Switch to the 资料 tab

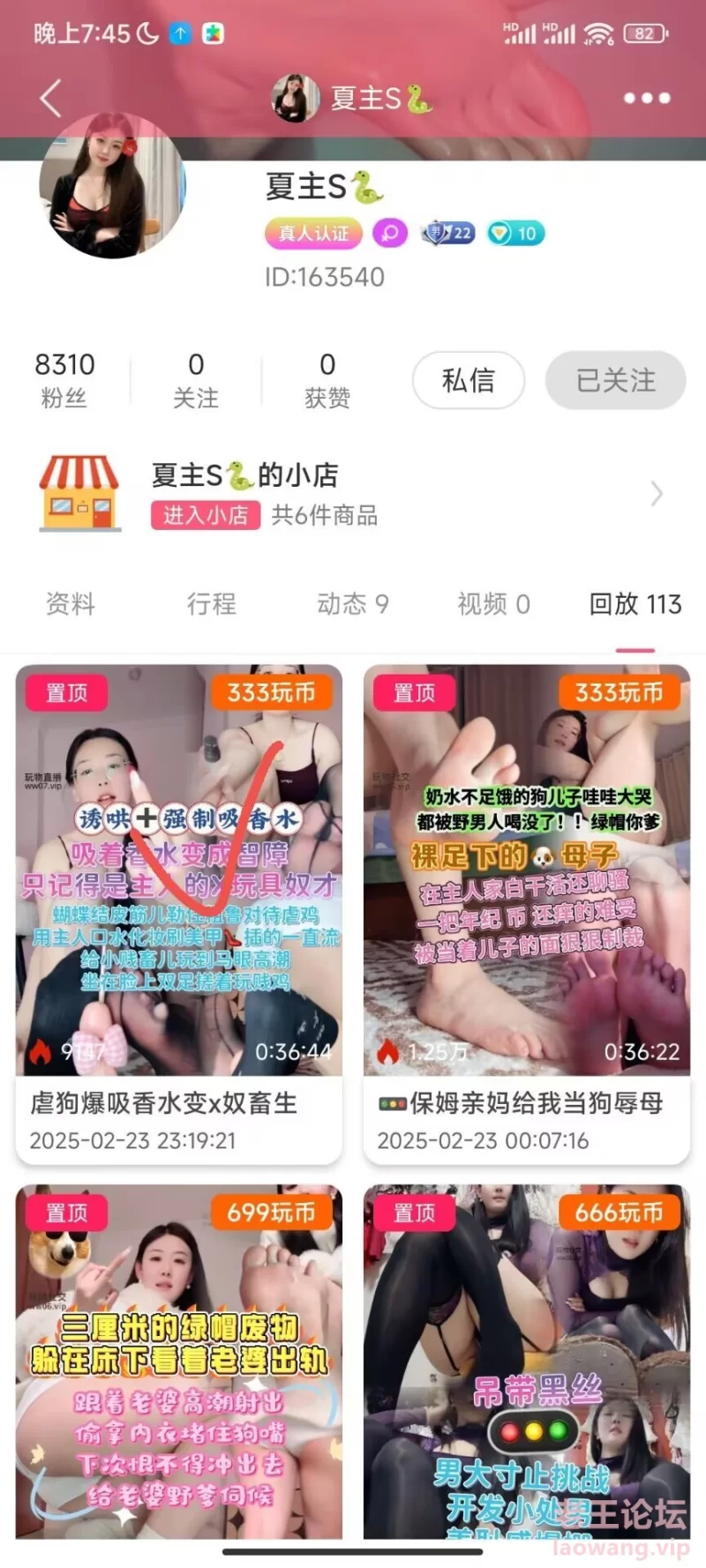(x=70, y=604)
